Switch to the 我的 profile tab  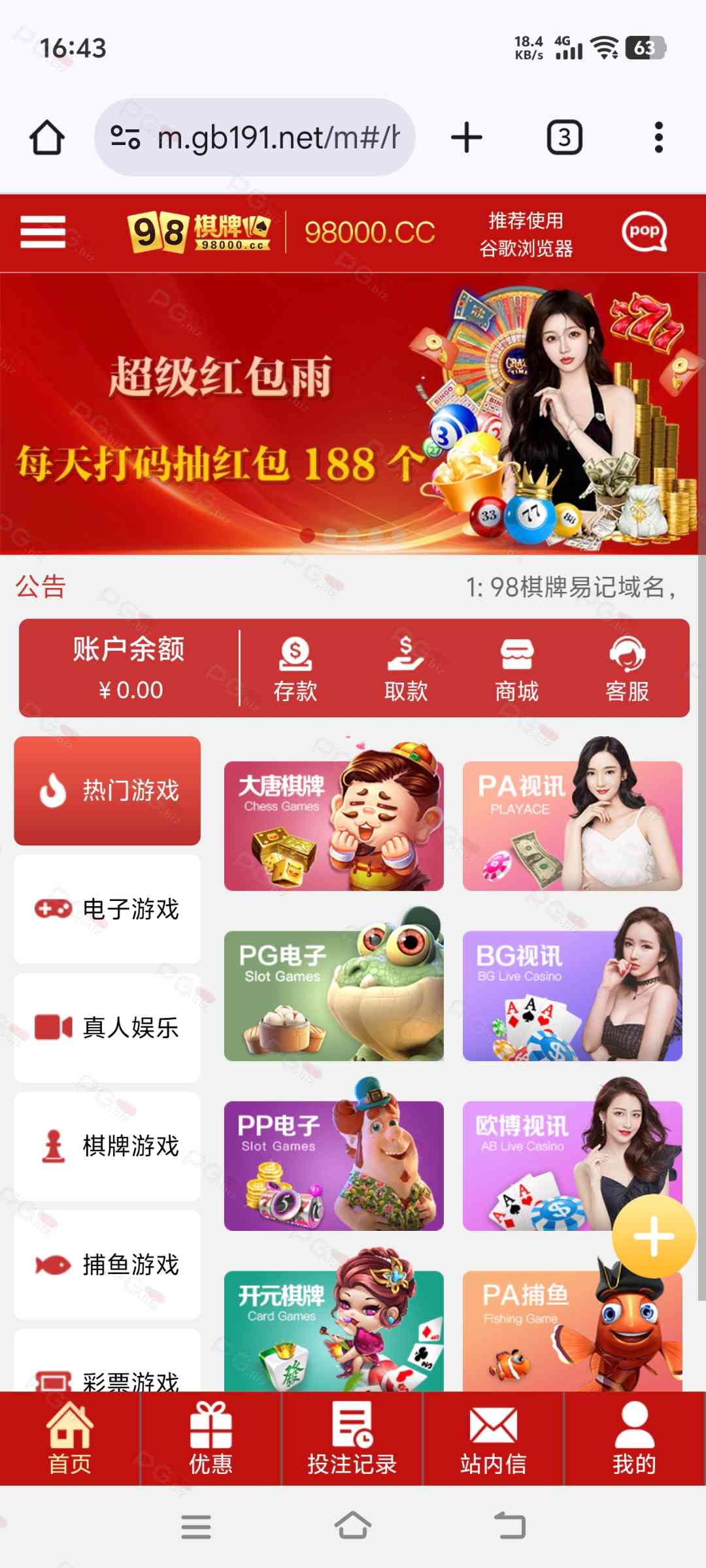(x=633, y=1439)
